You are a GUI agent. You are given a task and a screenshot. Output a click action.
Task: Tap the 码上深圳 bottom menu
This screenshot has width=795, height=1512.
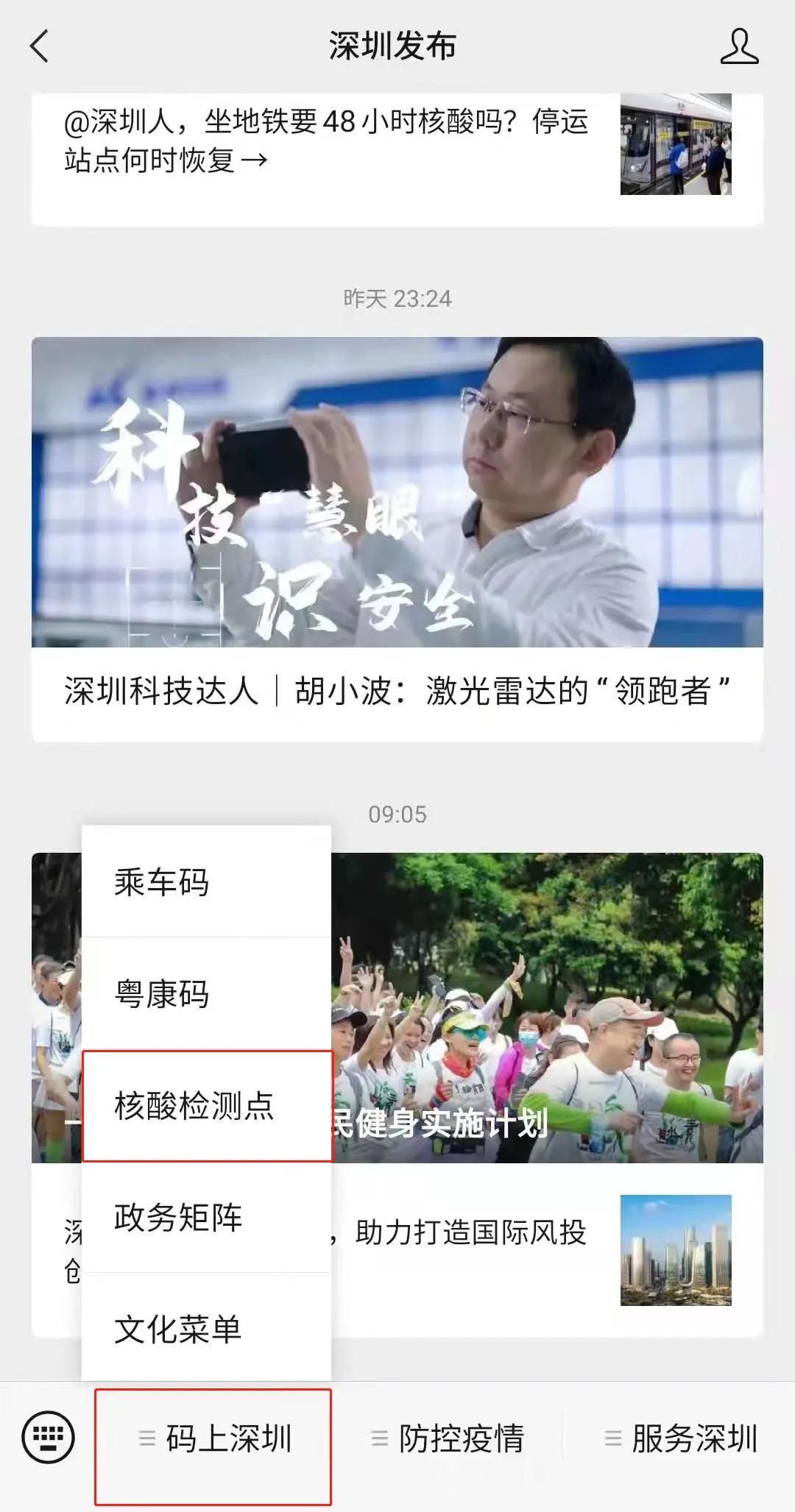213,1447
